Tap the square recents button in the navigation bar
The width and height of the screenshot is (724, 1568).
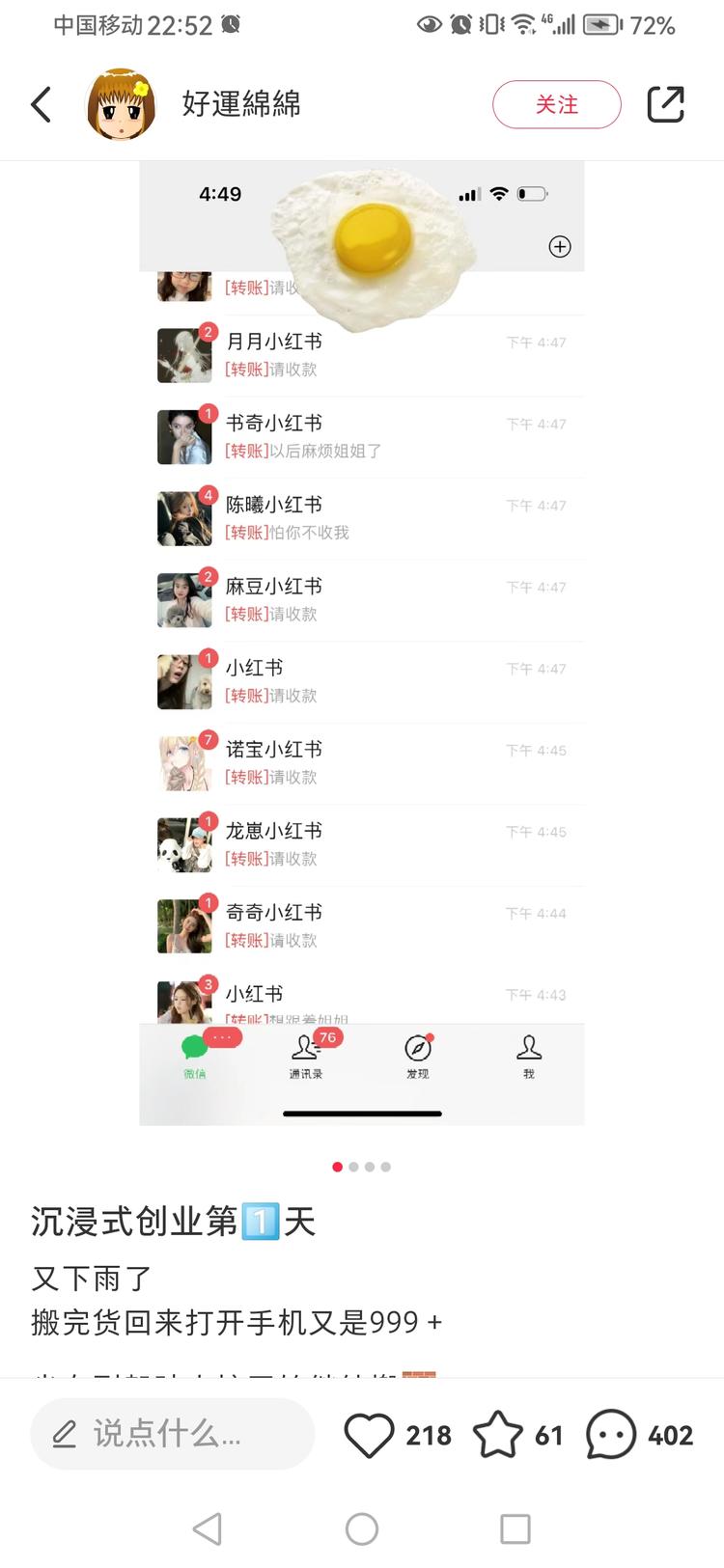(515, 1528)
